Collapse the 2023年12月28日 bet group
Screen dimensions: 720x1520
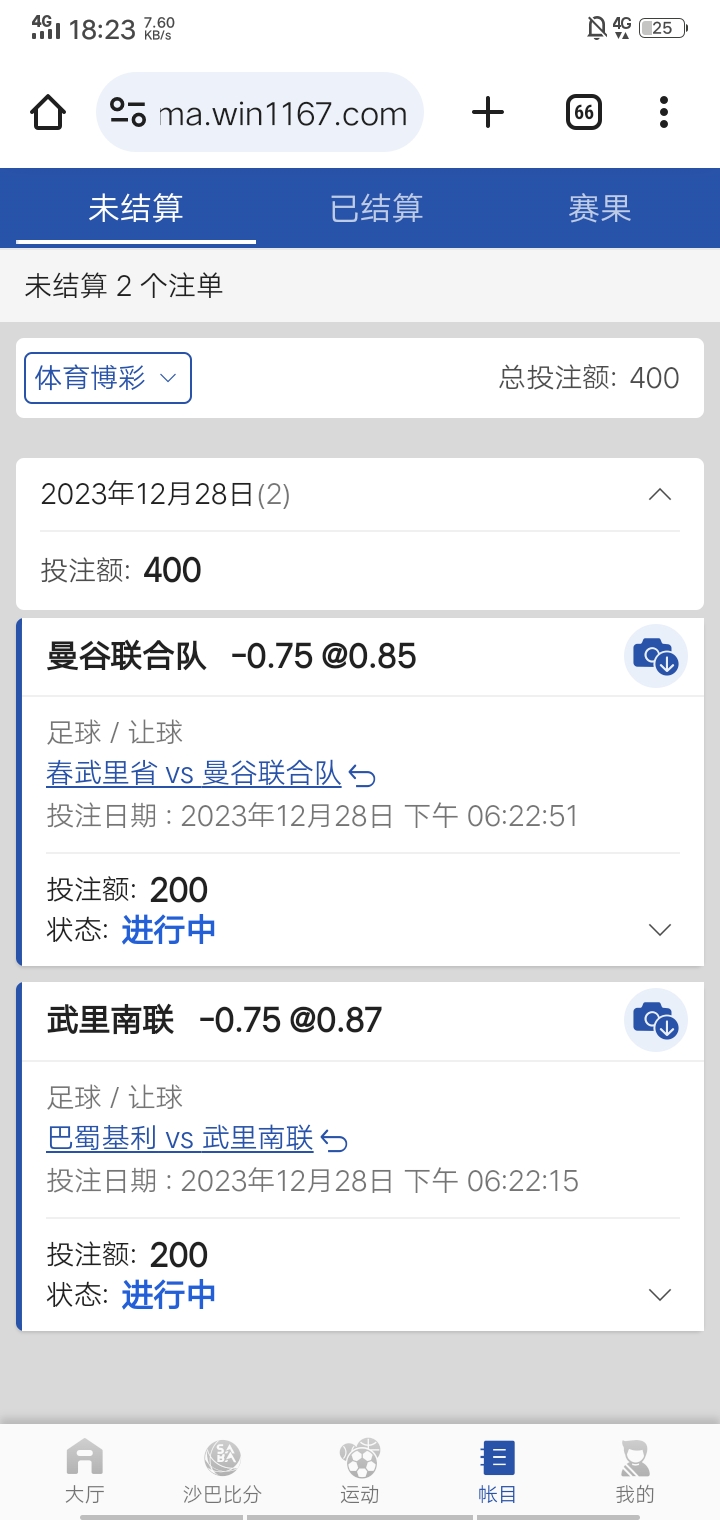[660, 495]
